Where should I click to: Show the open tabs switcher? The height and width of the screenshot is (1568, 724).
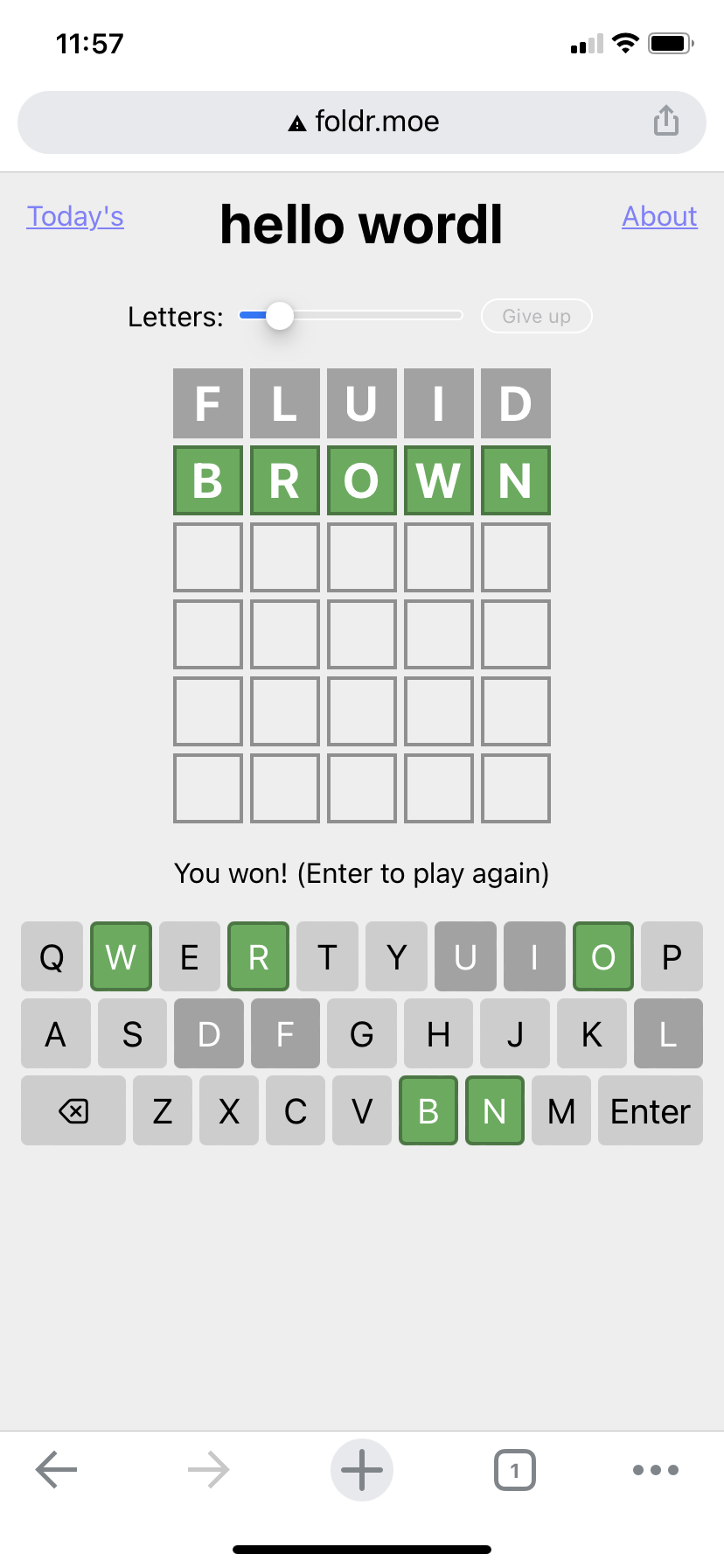coord(514,1470)
